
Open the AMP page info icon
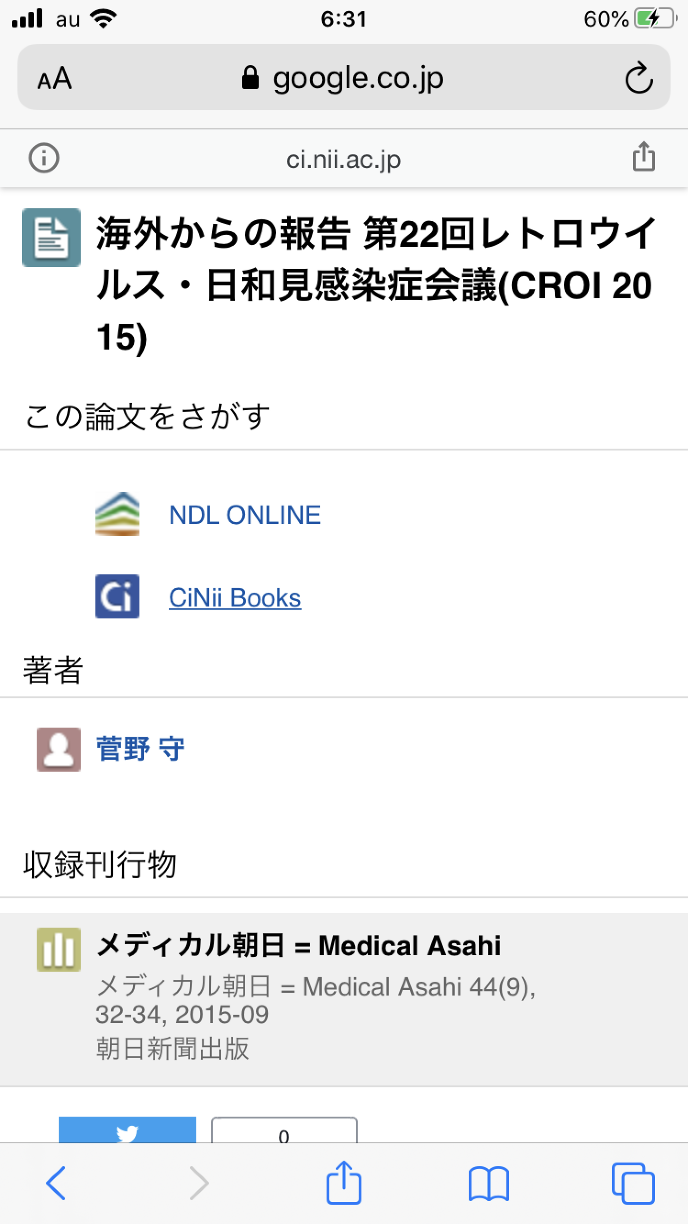point(44,158)
